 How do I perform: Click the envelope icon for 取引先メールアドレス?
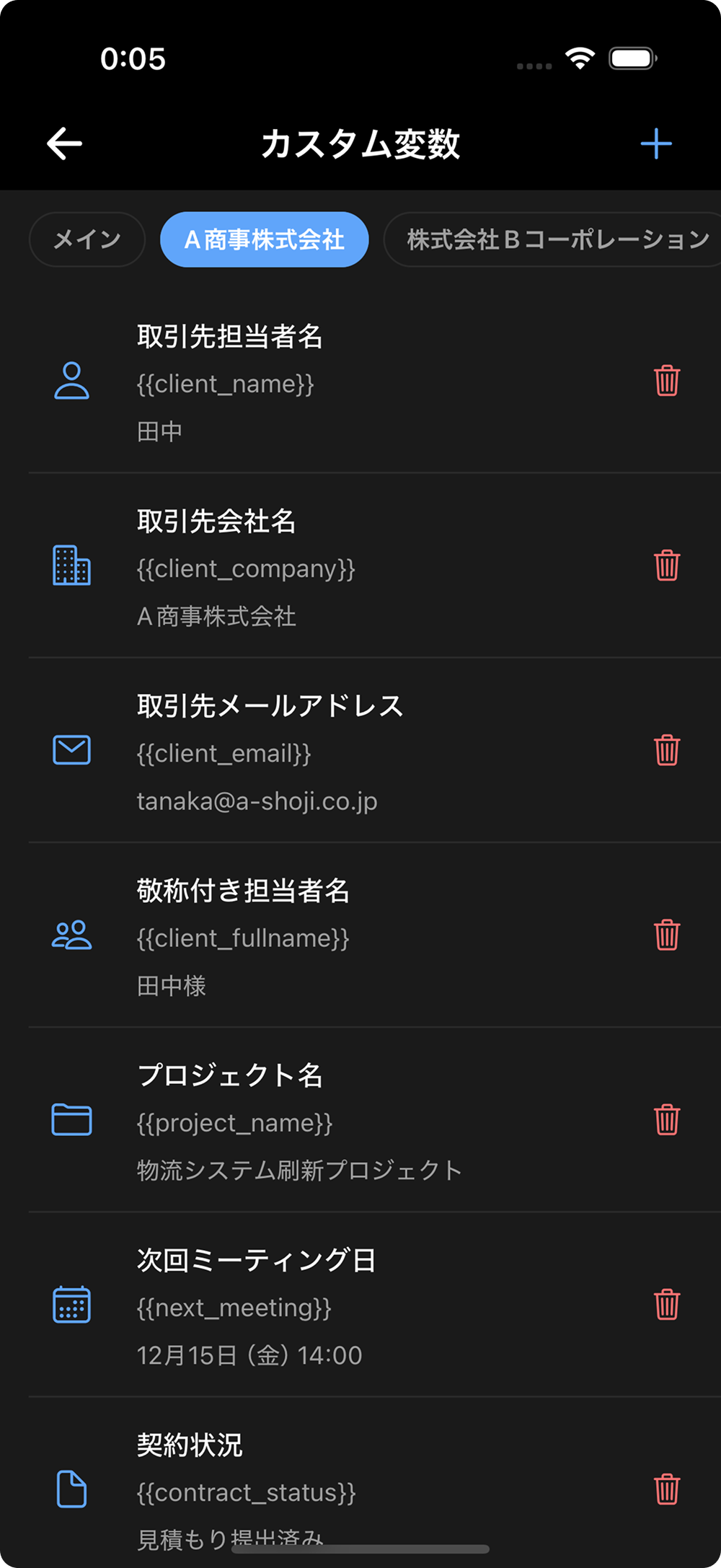70,750
